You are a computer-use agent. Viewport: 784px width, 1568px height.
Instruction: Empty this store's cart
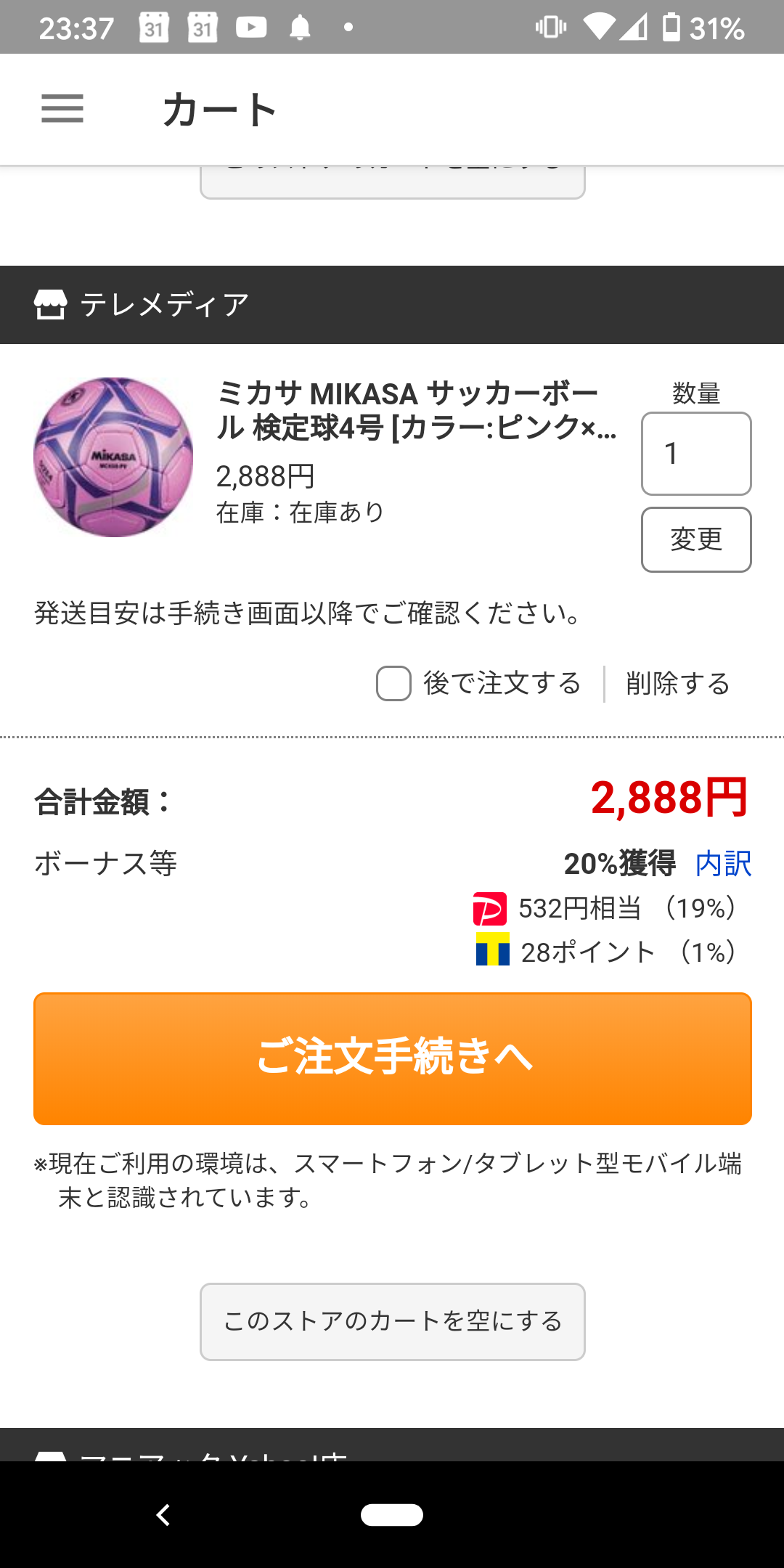tap(392, 1321)
